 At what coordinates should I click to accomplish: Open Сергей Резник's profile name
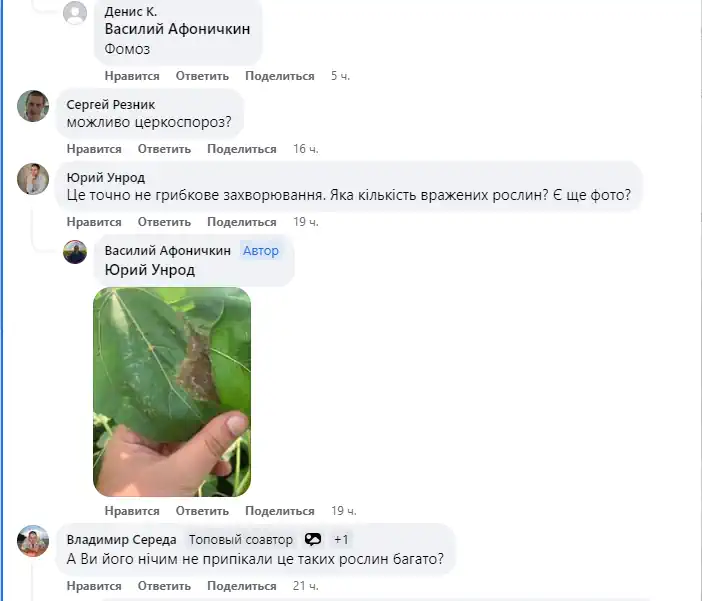point(111,104)
